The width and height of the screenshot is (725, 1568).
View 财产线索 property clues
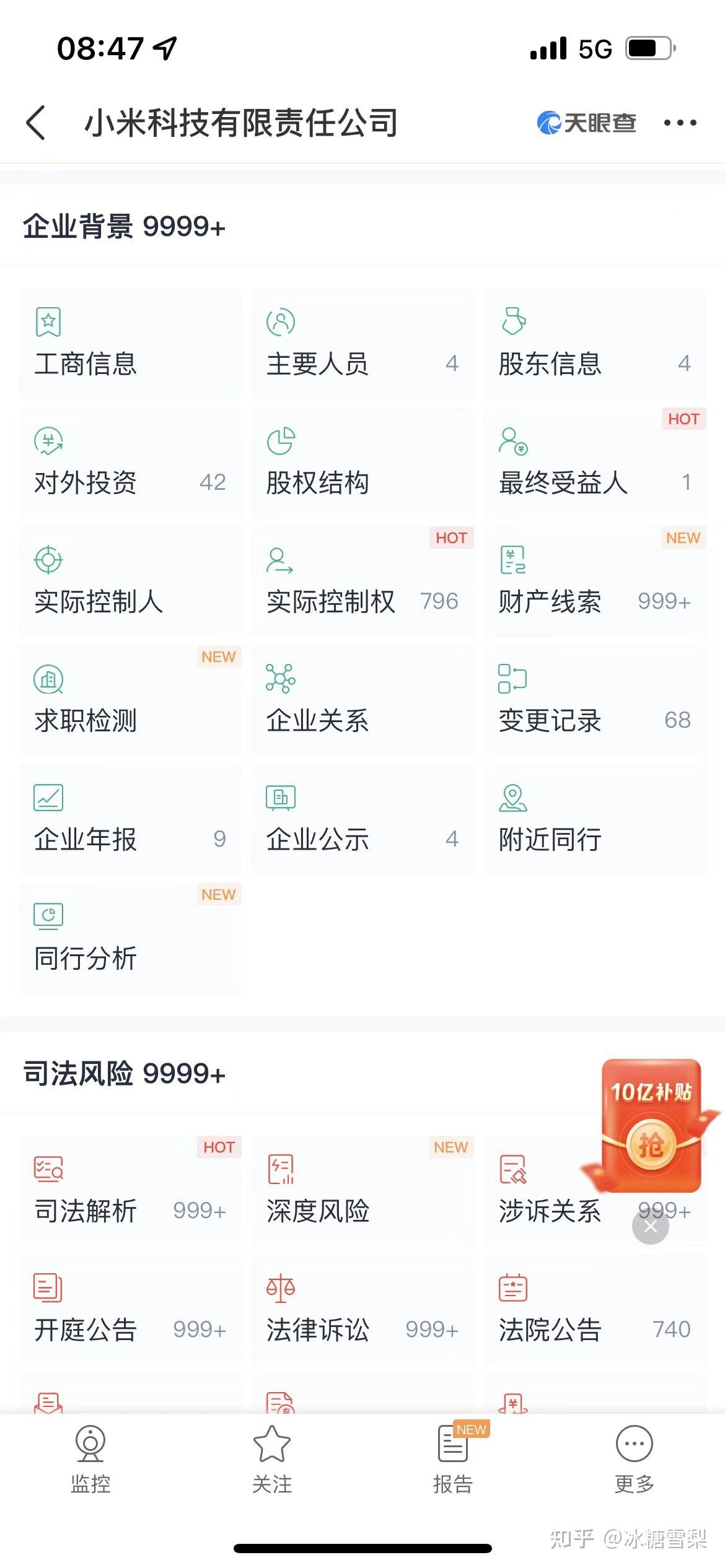594,582
